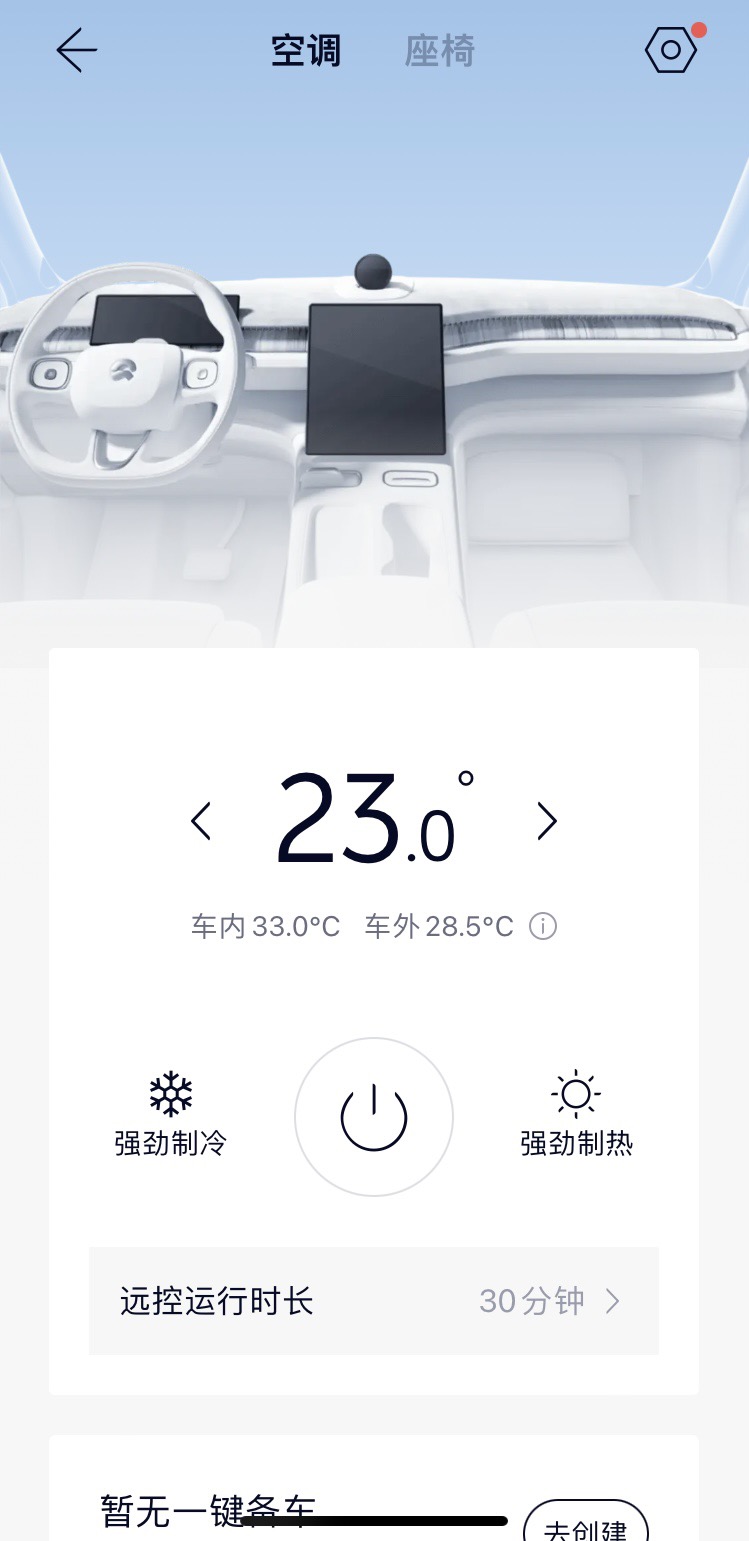749x1541 pixels.
Task: Turn on the AC power button
Action: click(x=374, y=1117)
